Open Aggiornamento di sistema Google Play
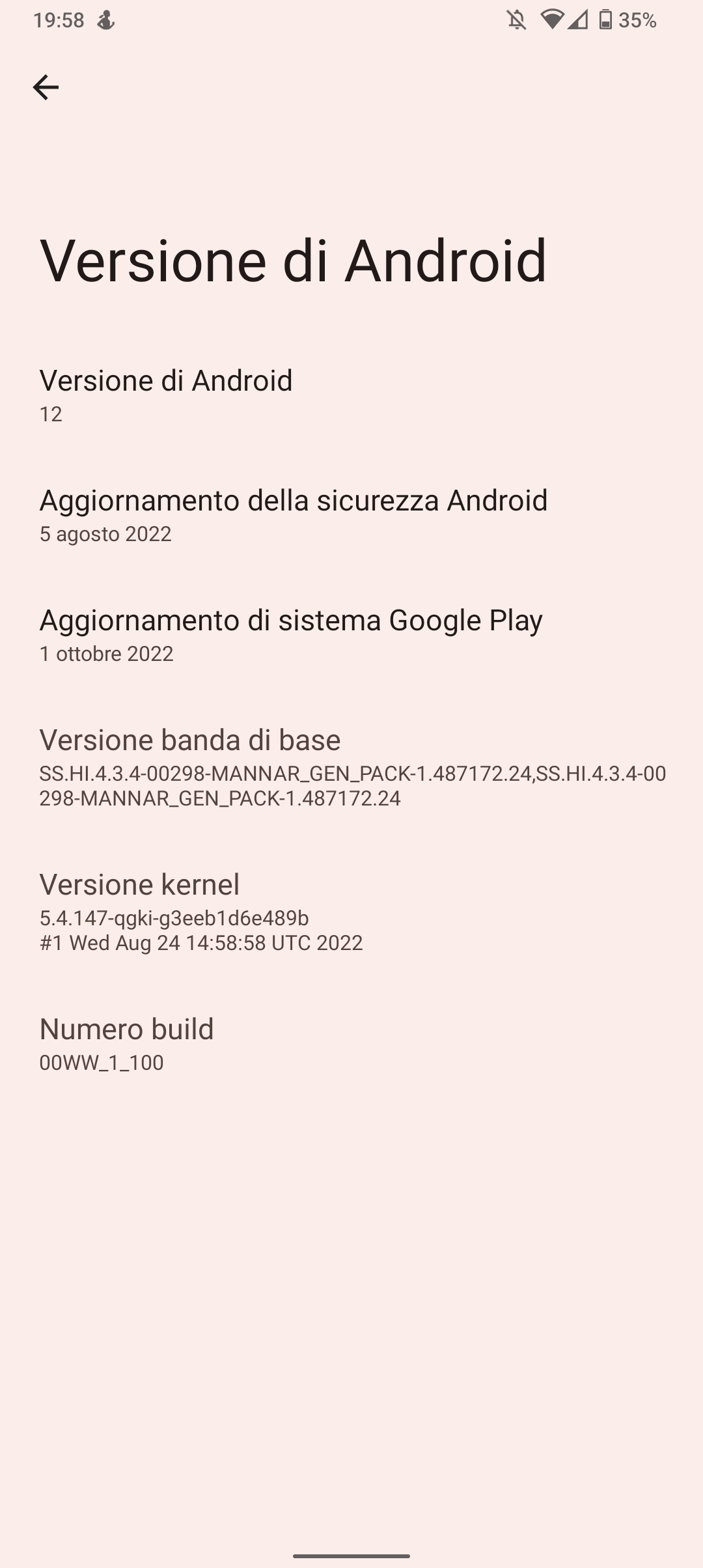Image resolution: width=703 pixels, height=1568 pixels. 351,636
